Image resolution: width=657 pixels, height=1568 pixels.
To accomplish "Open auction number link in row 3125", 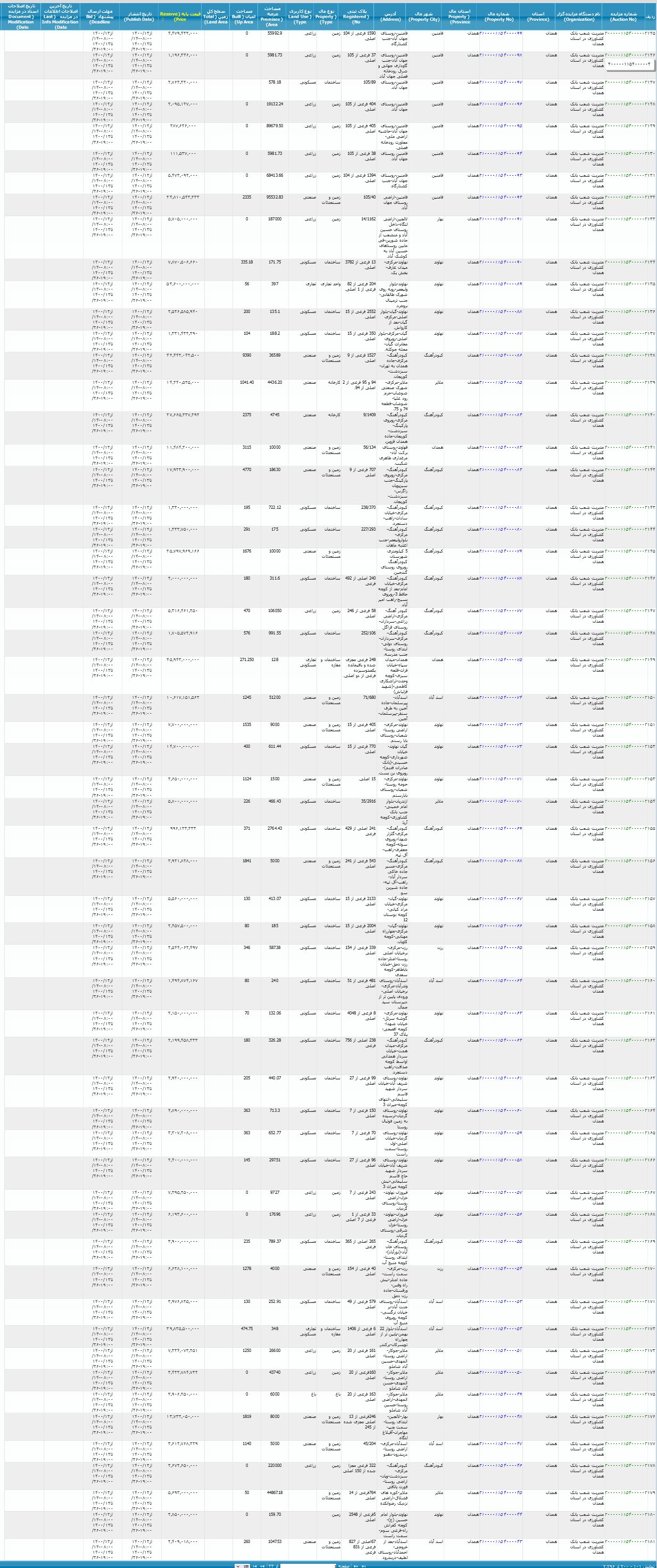I will [x=623, y=33].
